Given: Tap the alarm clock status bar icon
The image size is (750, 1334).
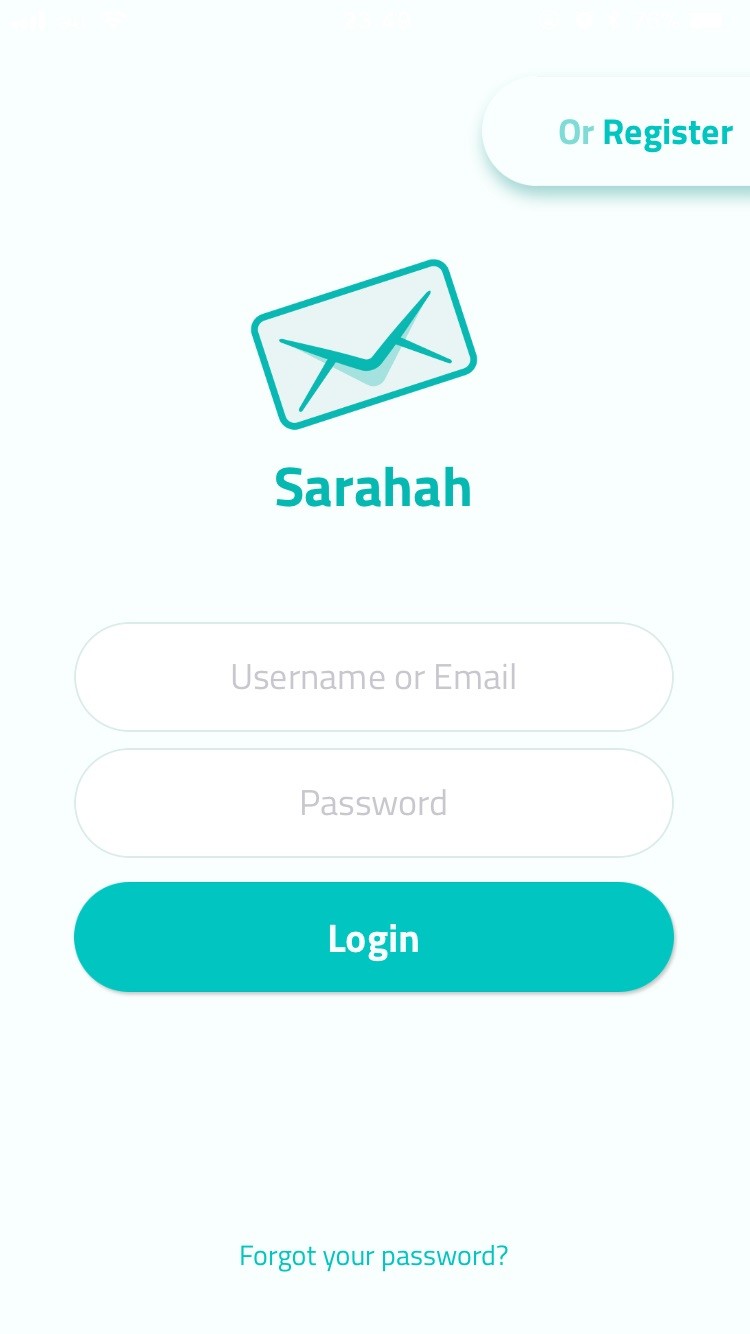Looking at the screenshot, I should click(x=546, y=20).
